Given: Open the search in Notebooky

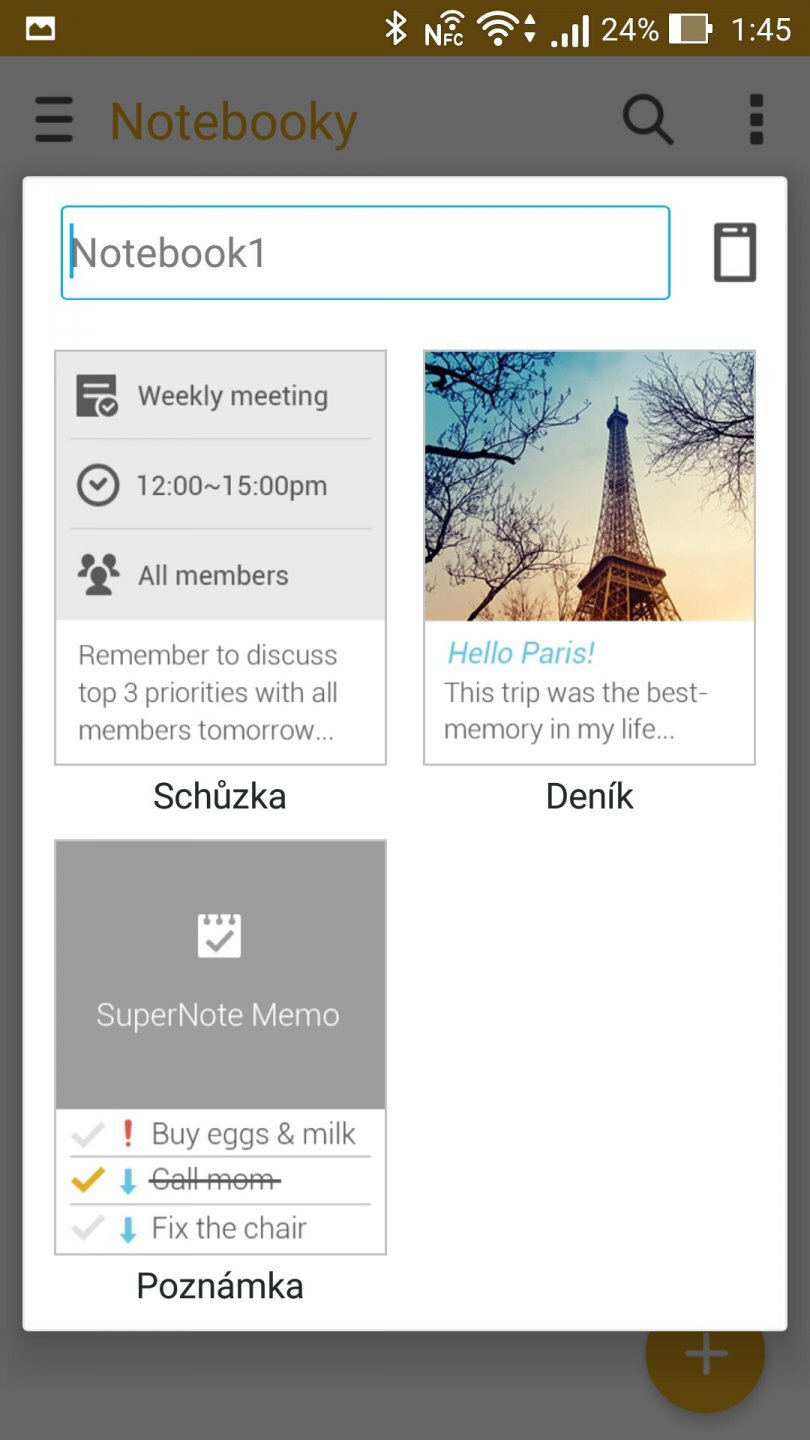Looking at the screenshot, I should tap(647, 119).
